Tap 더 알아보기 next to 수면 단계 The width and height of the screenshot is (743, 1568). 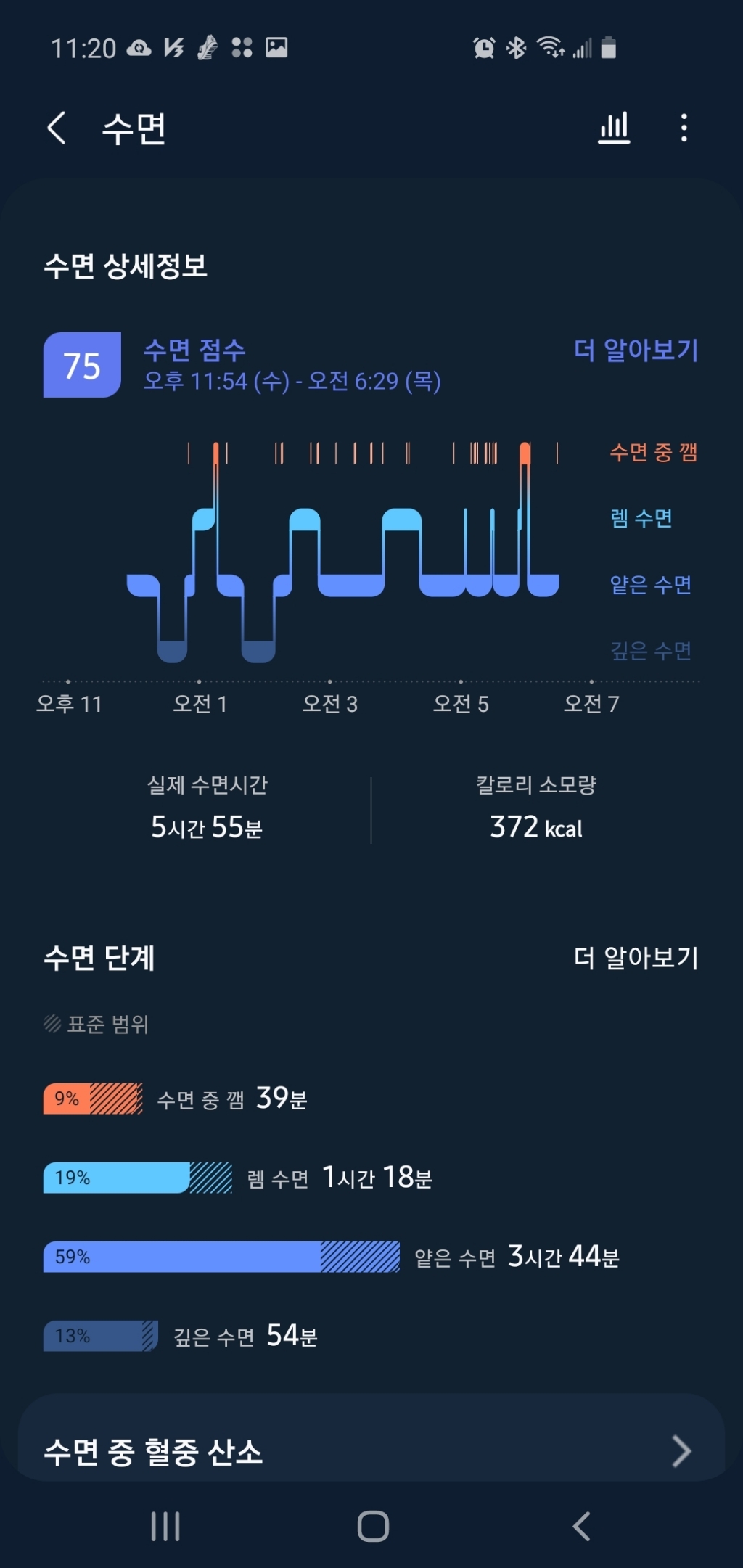pos(636,958)
